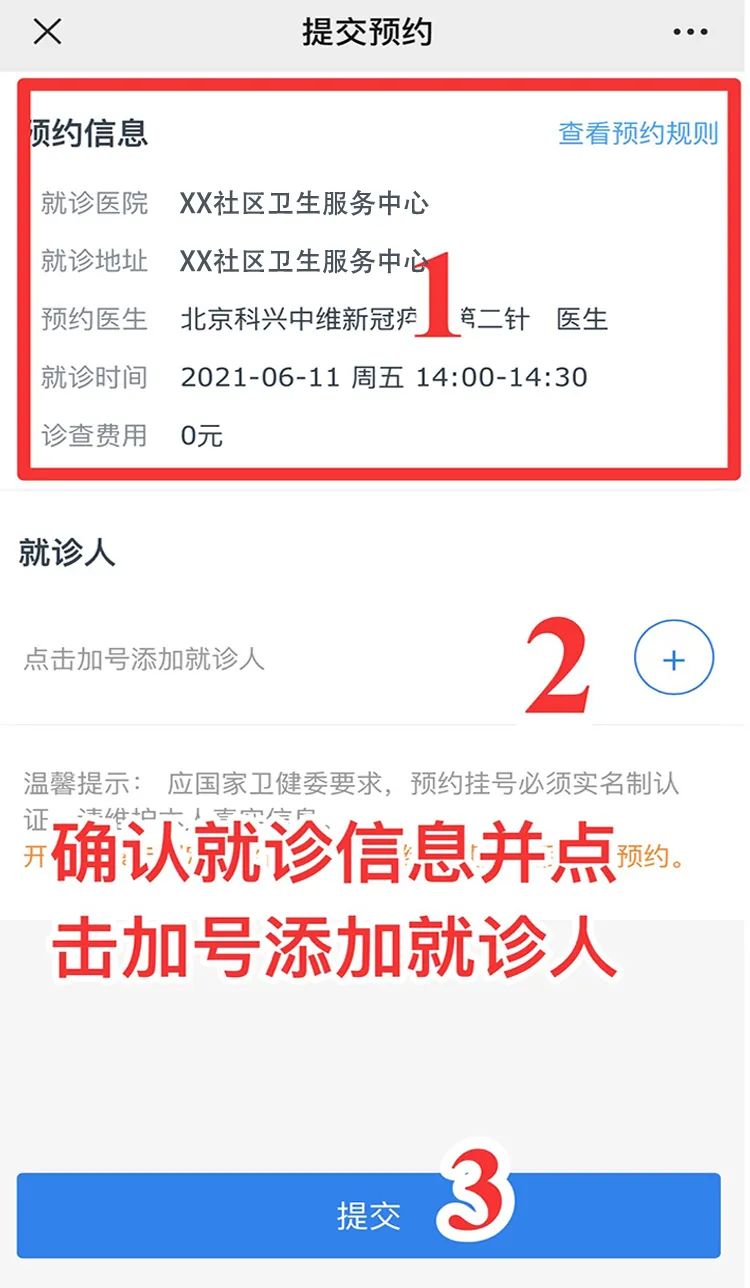Tap the plus sign inside the blue circle
This screenshot has height=1288, width=750.
673,658
